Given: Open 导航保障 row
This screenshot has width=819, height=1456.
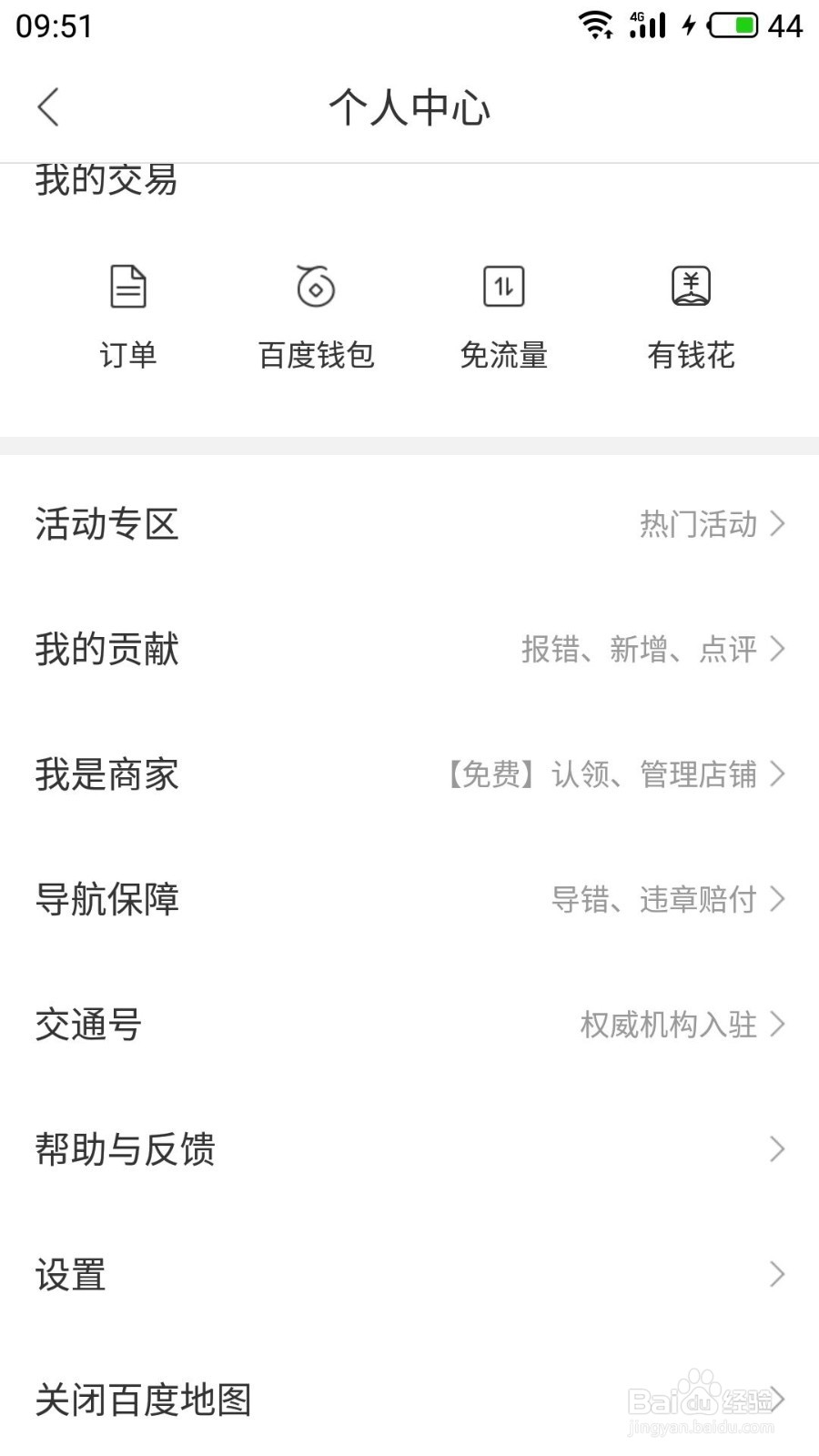Looking at the screenshot, I should click(409, 899).
